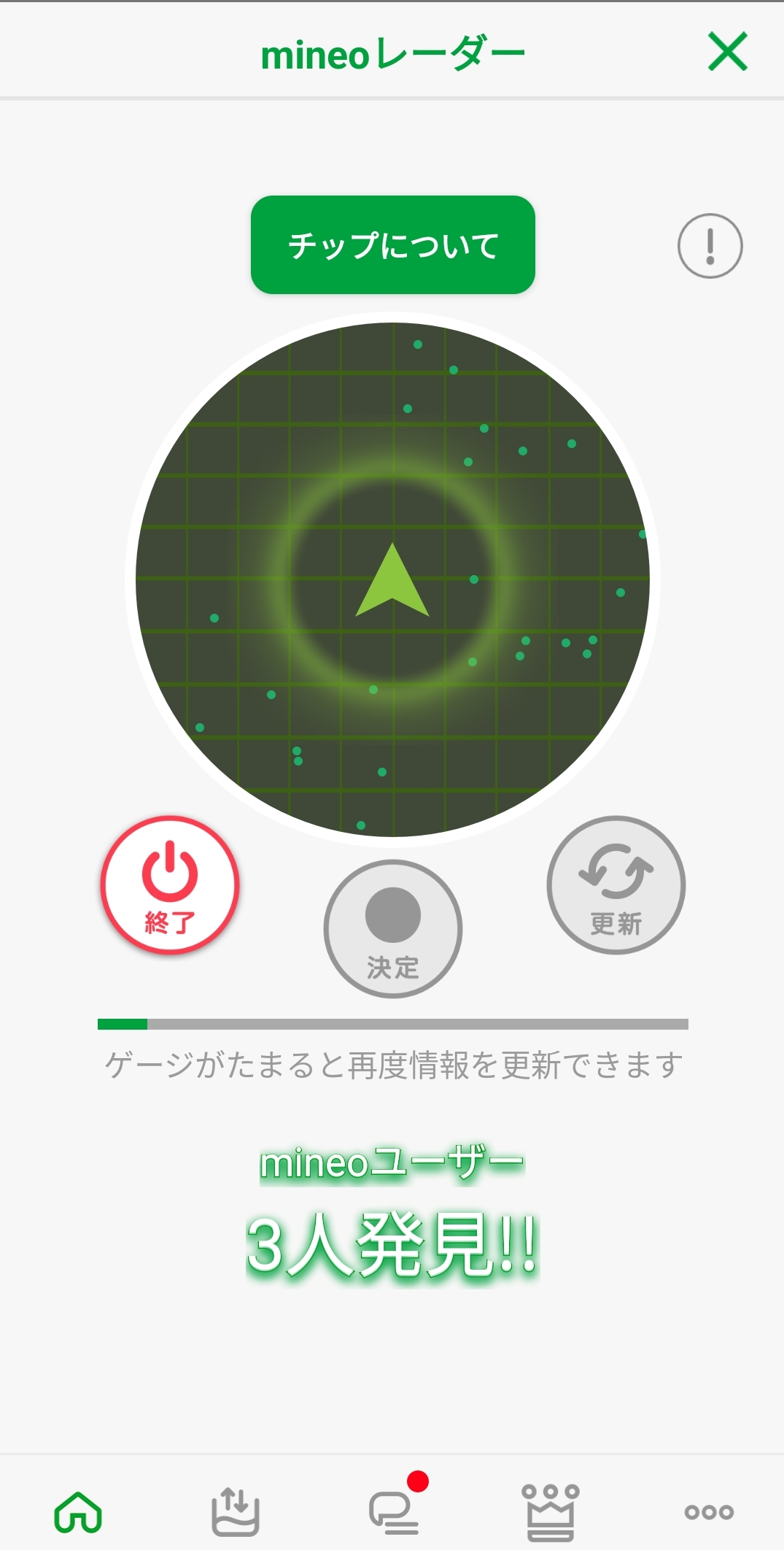Go to the home tab
Image resolution: width=784 pixels, height=1550 pixels.
78,1511
